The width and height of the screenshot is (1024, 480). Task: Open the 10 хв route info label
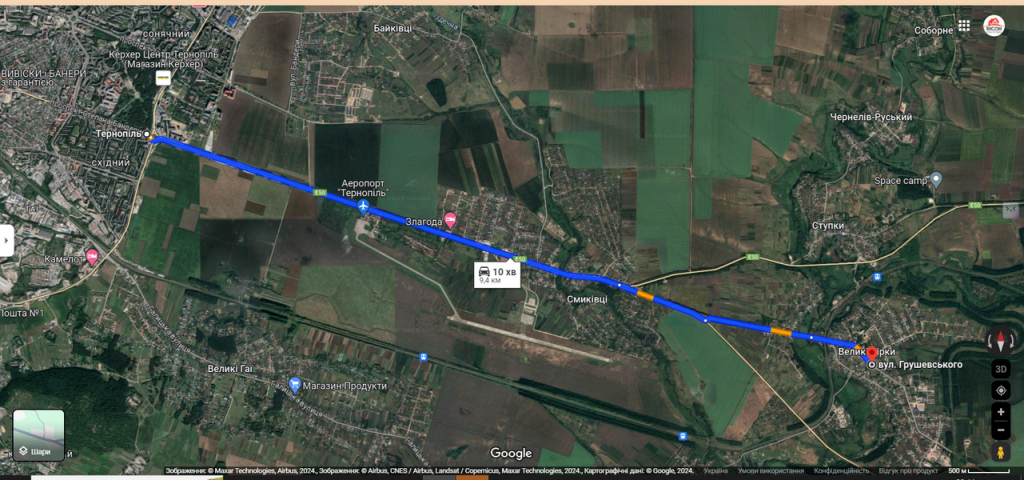coord(496,275)
